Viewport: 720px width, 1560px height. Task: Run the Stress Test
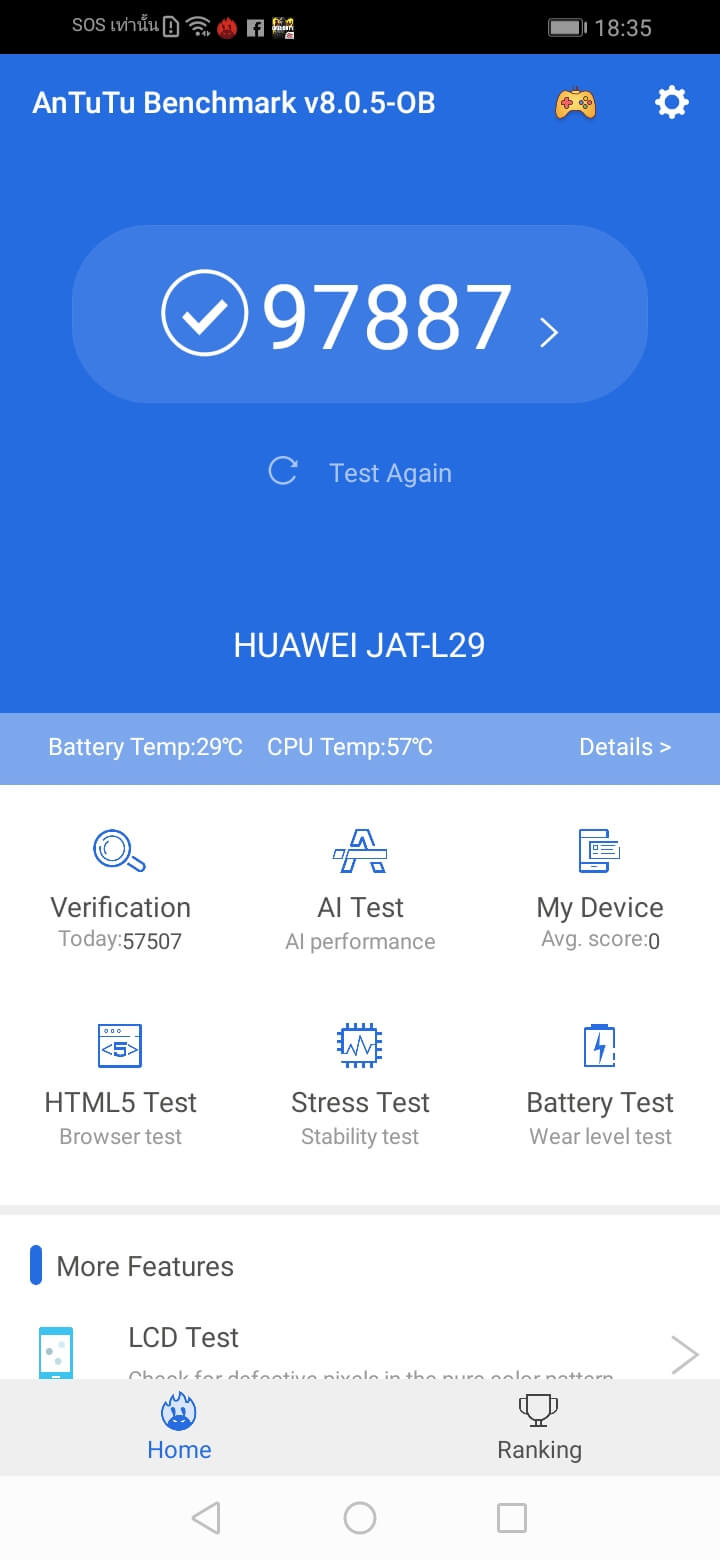(x=360, y=1084)
